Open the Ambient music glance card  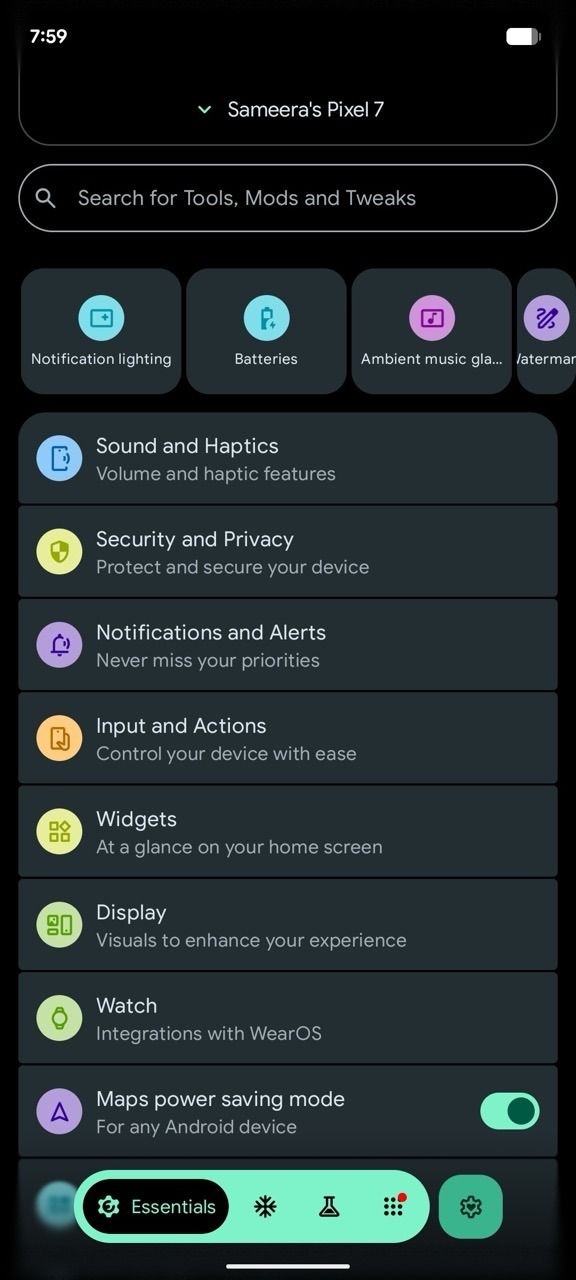(431, 331)
